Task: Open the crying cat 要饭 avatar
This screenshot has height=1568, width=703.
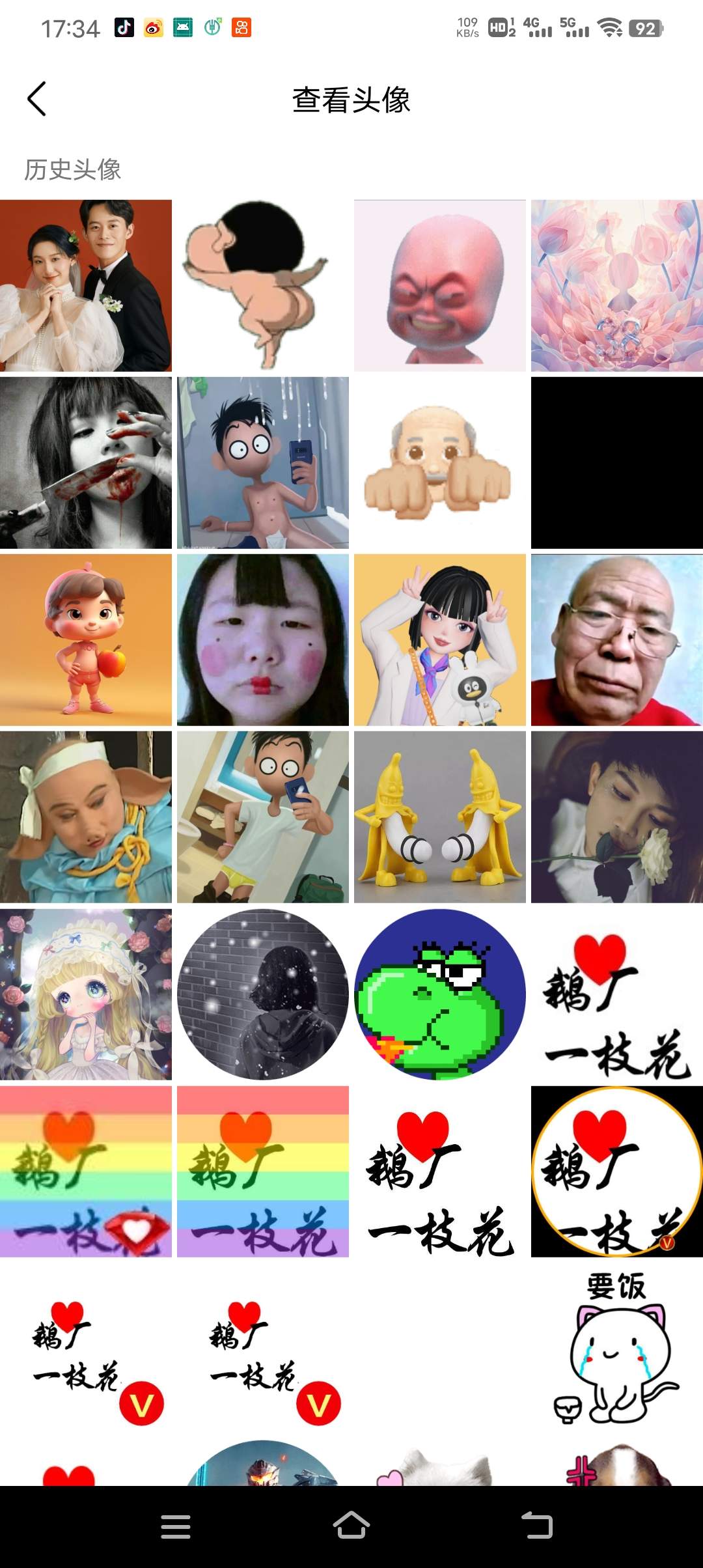Action: click(616, 1348)
